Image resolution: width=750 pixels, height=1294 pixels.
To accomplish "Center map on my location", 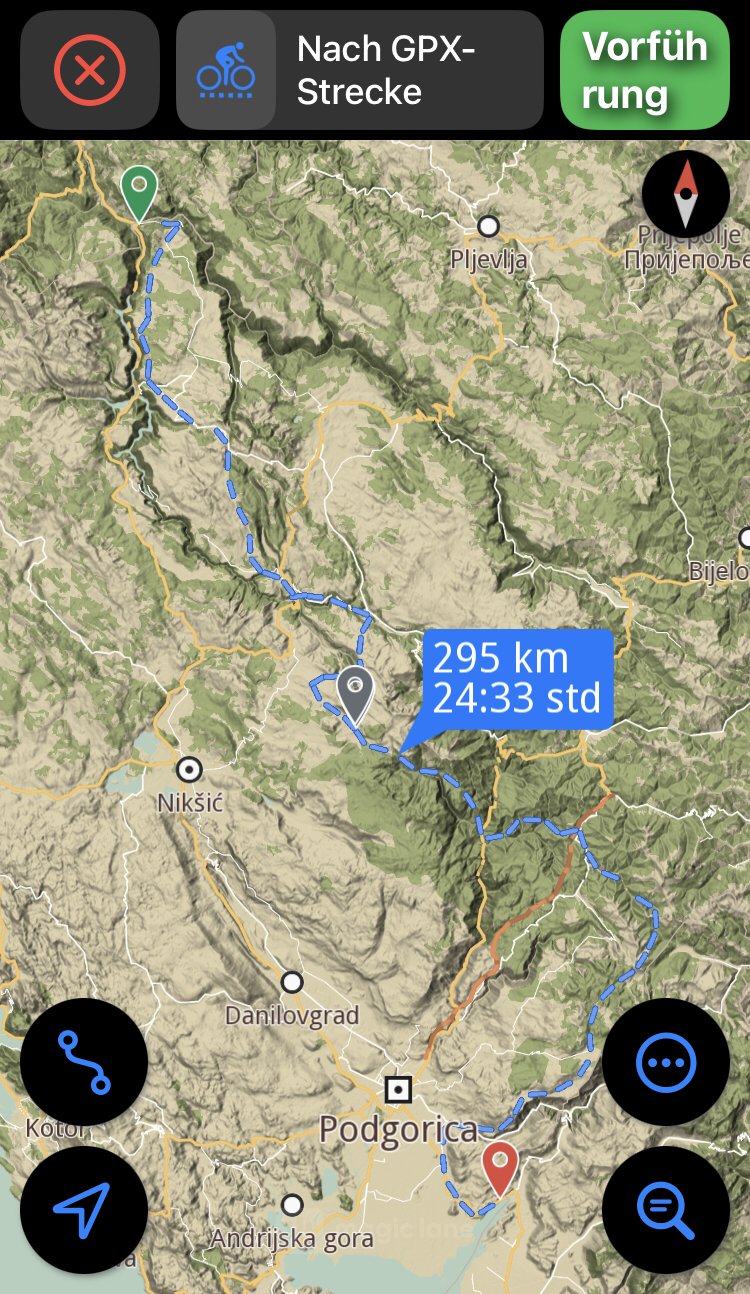I will [x=84, y=1210].
